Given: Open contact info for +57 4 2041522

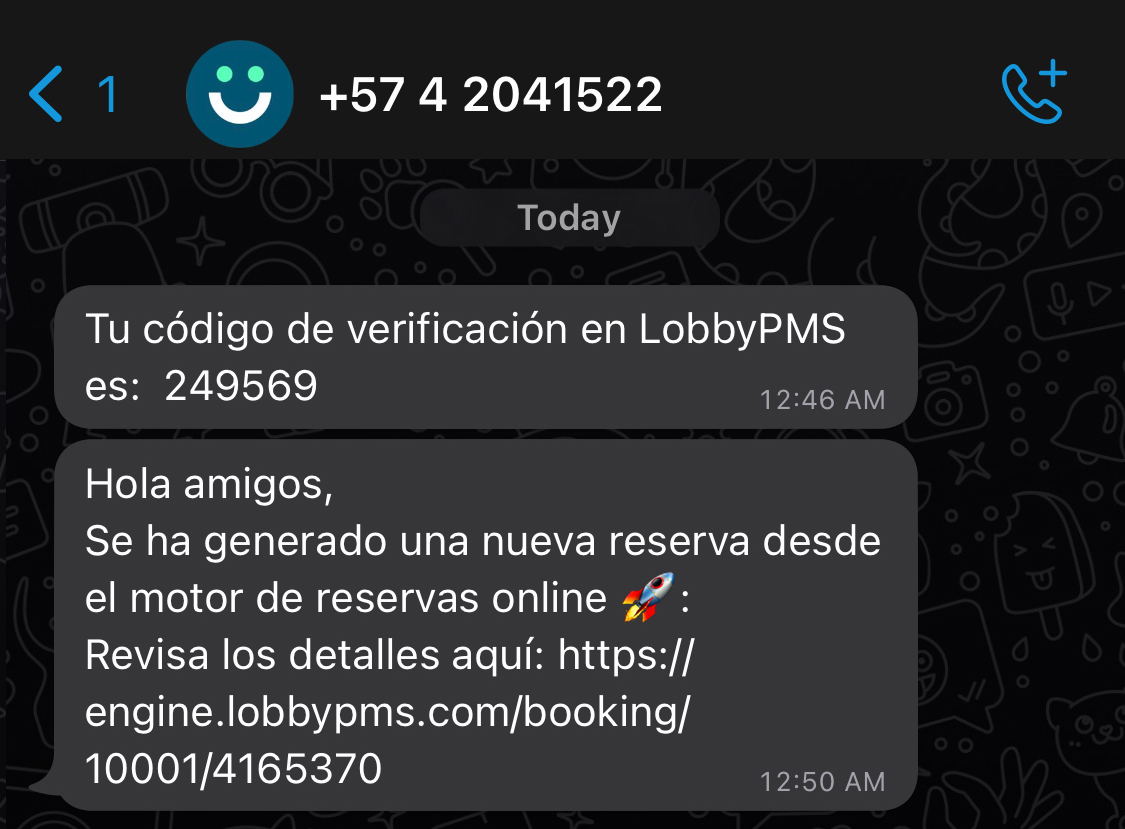Looking at the screenshot, I should tap(490, 96).
